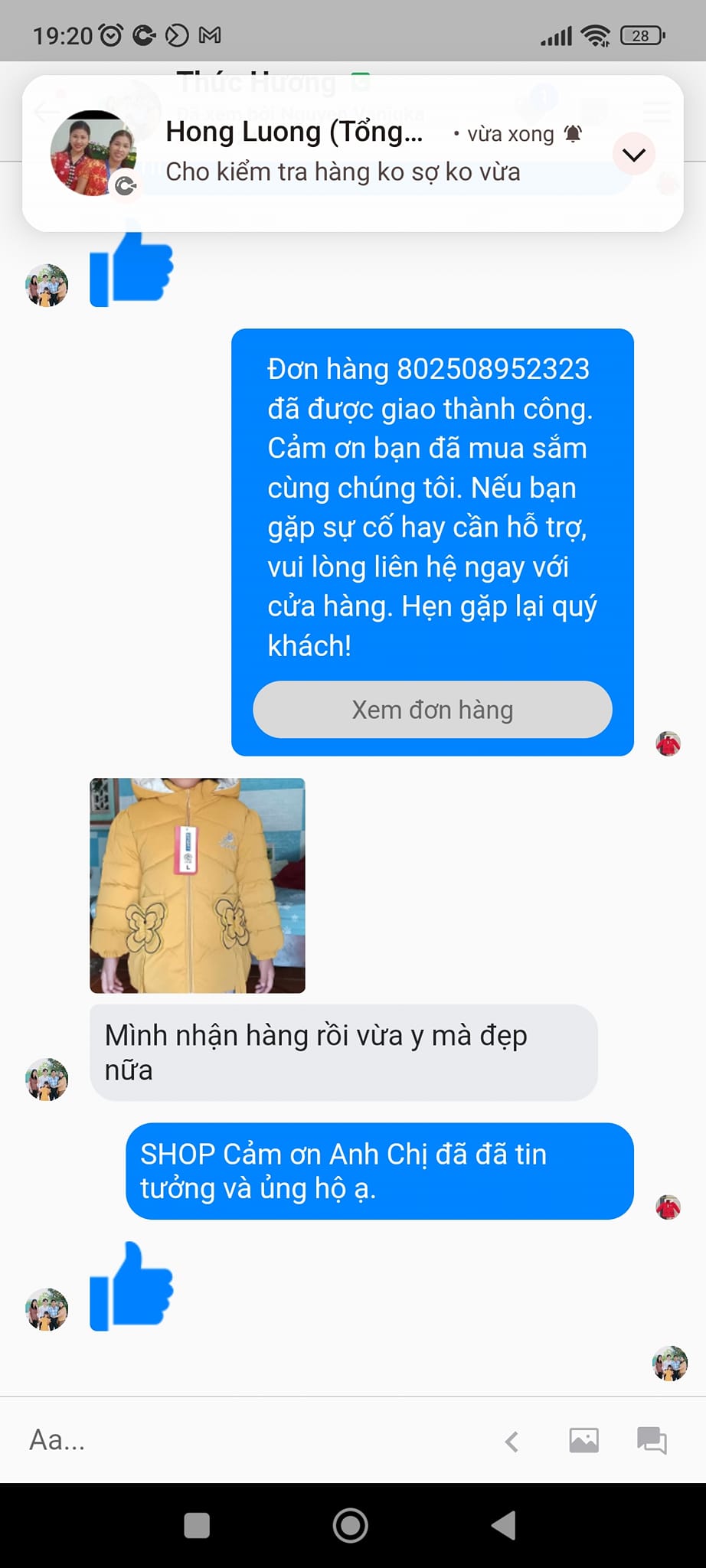
Task: Tap the left arrow beside the input
Action: coord(512,1442)
